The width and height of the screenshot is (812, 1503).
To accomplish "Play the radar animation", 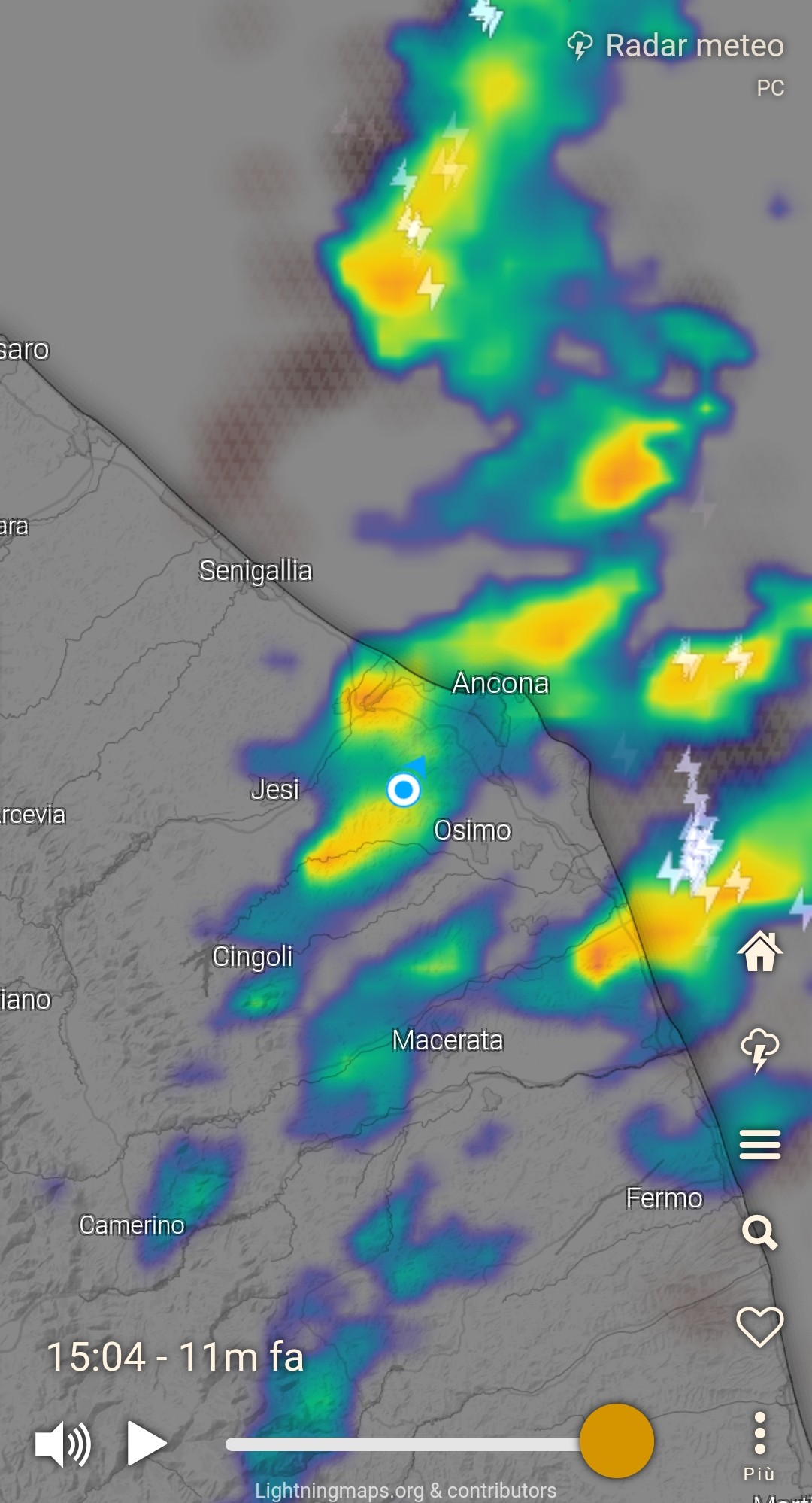I will pyautogui.click(x=146, y=1443).
